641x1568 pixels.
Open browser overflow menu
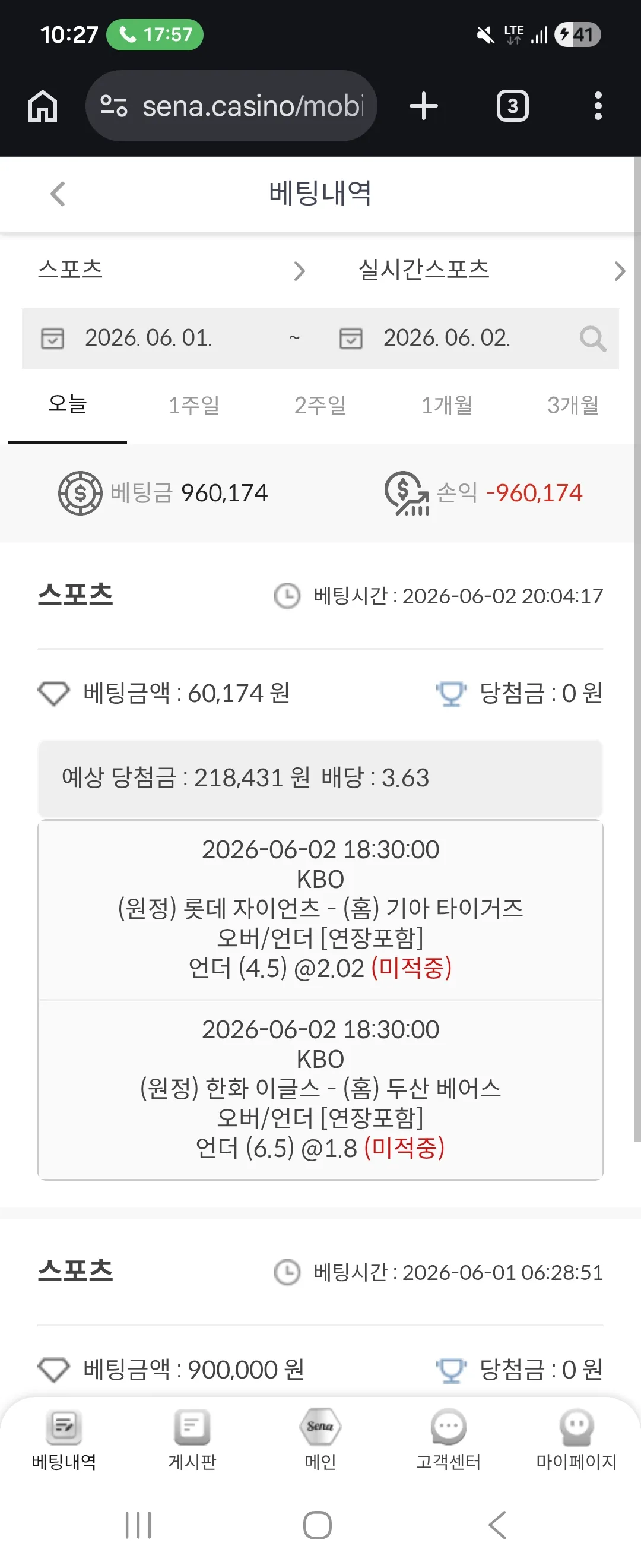tap(598, 106)
